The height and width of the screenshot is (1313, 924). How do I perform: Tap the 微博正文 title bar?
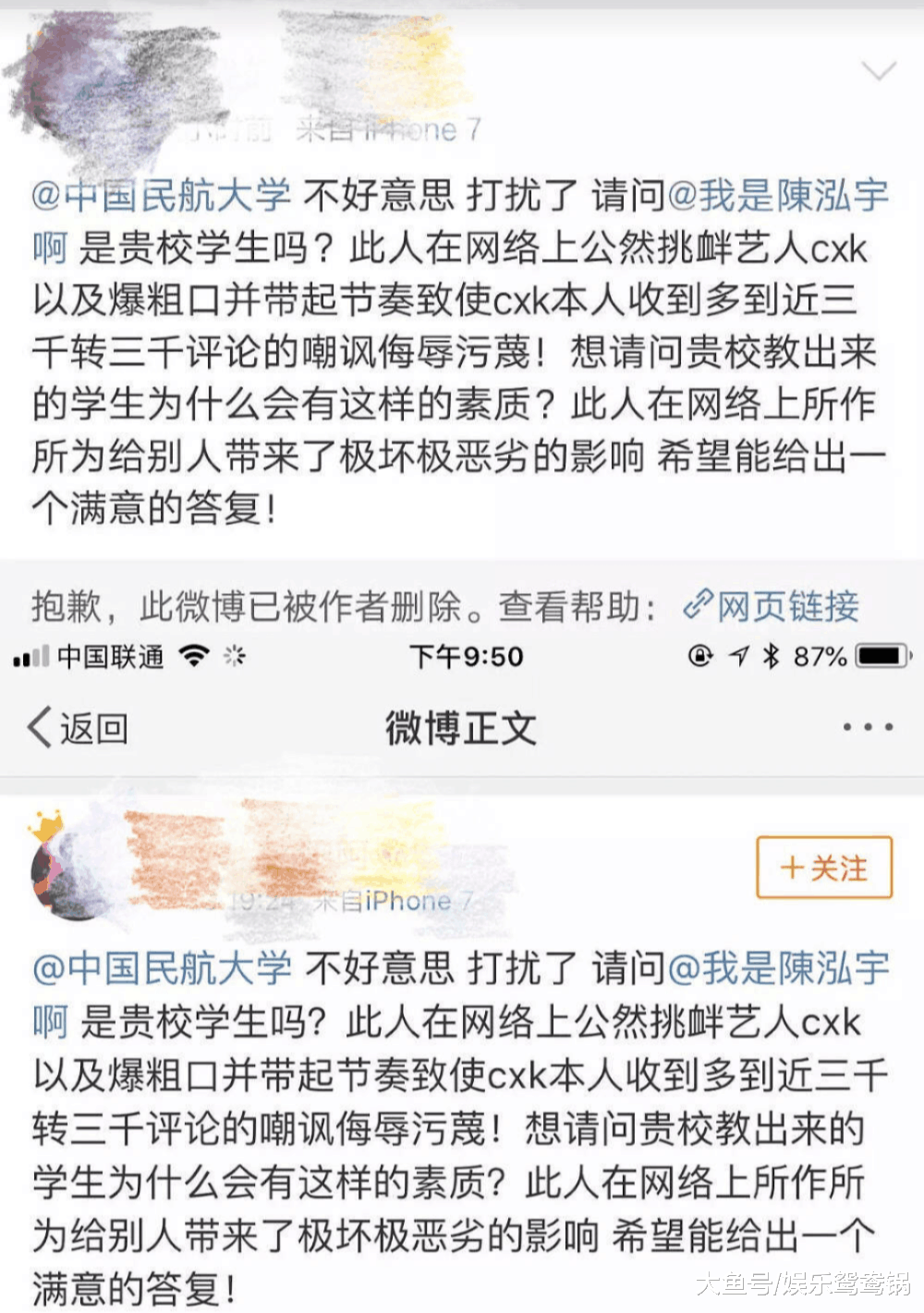[x=459, y=727]
